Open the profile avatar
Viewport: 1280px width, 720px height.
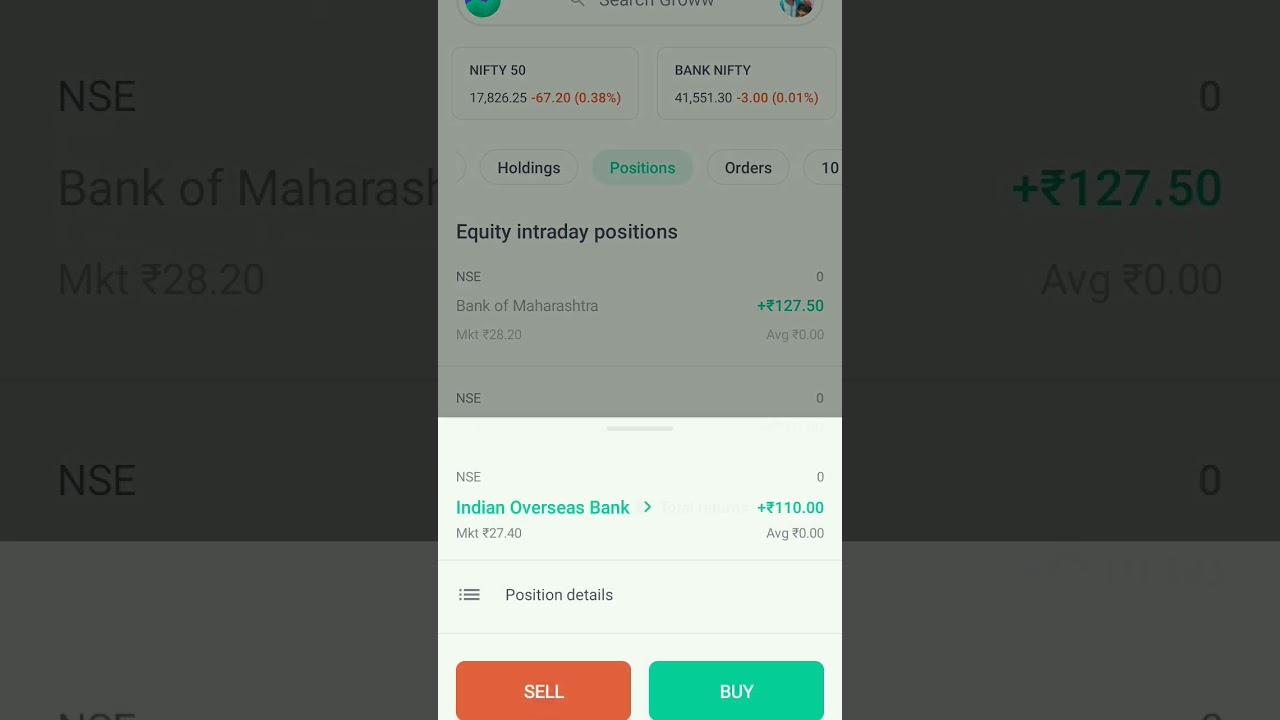[x=796, y=6]
